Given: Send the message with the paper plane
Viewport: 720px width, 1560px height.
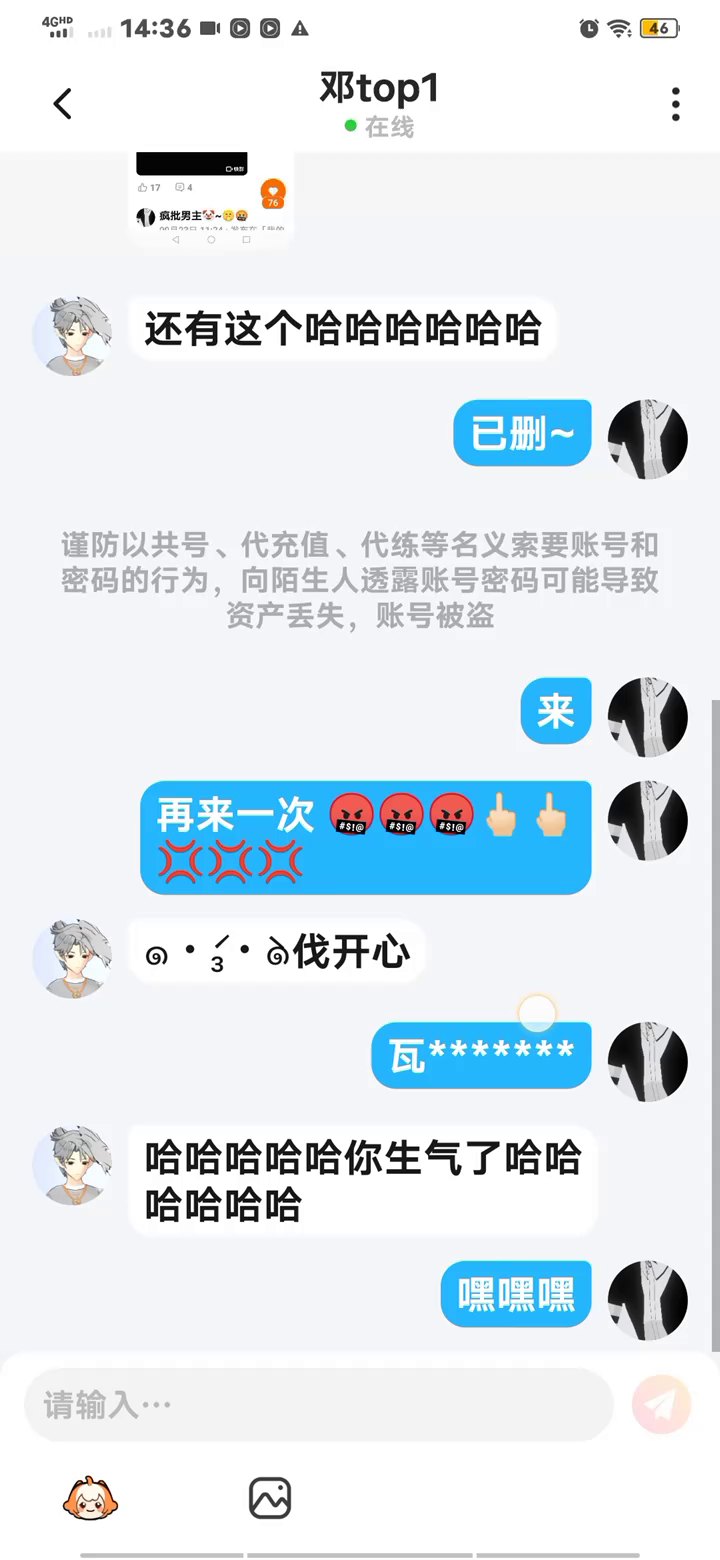Looking at the screenshot, I should click(661, 1405).
